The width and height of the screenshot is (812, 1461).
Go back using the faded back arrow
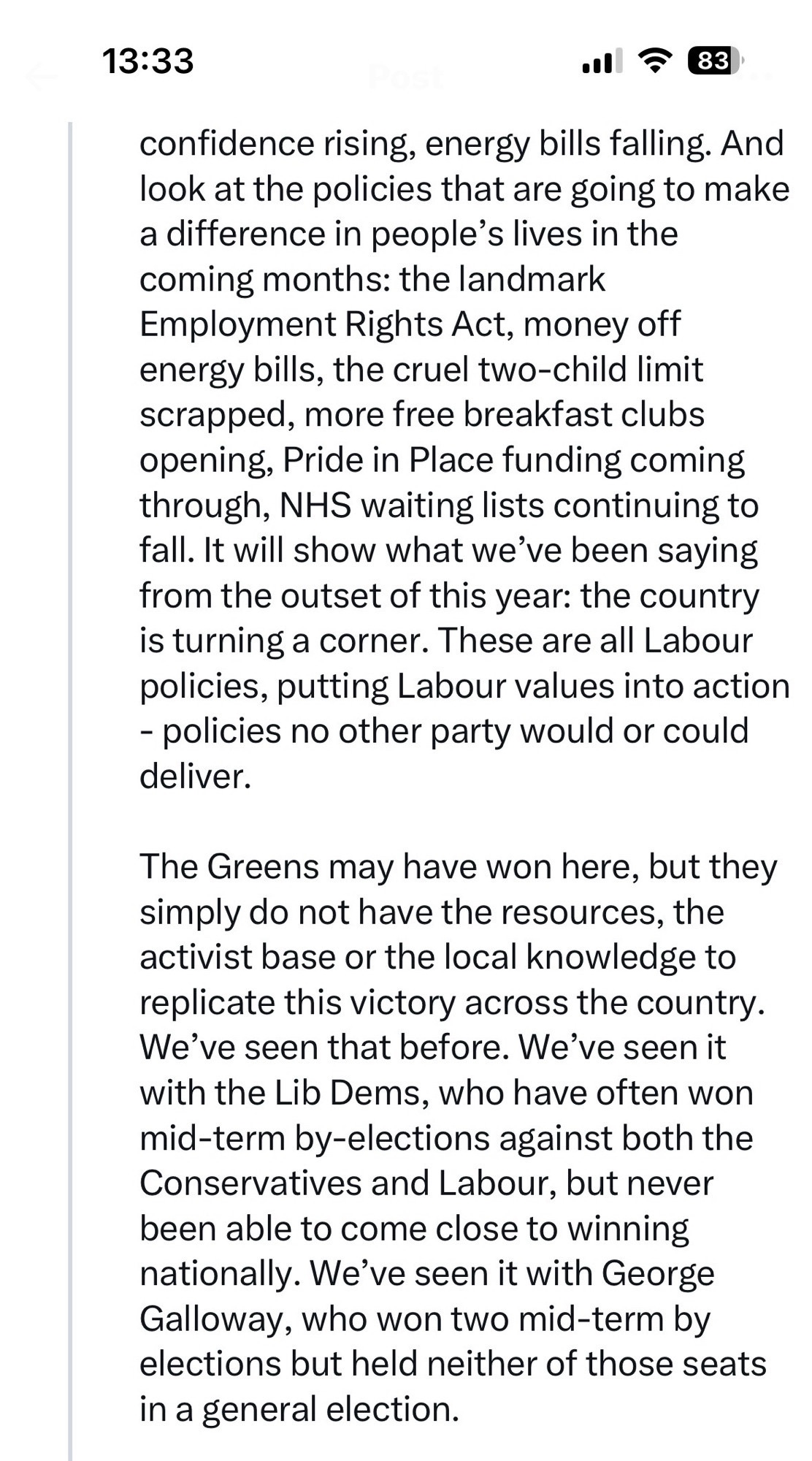point(40,76)
